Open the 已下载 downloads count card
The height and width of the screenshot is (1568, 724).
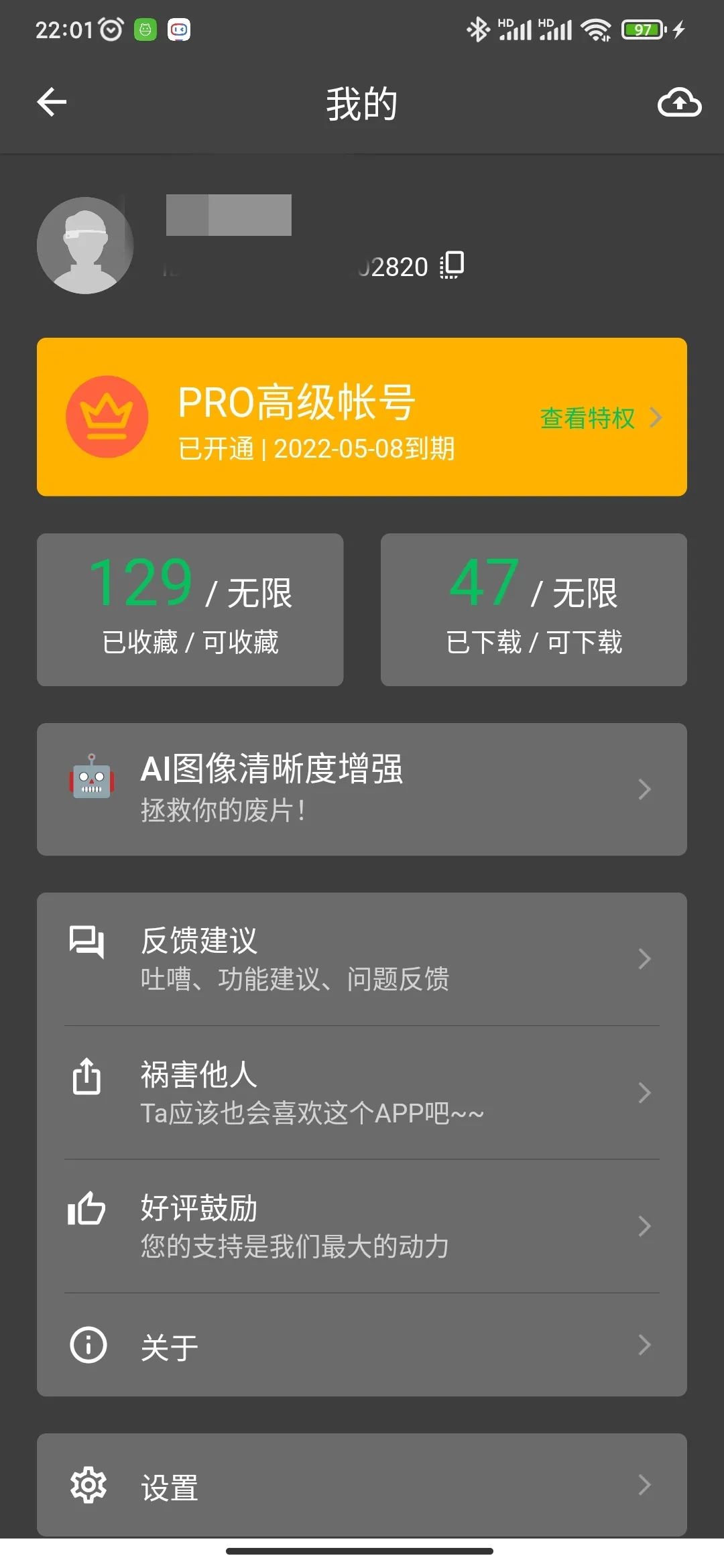(534, 610)
